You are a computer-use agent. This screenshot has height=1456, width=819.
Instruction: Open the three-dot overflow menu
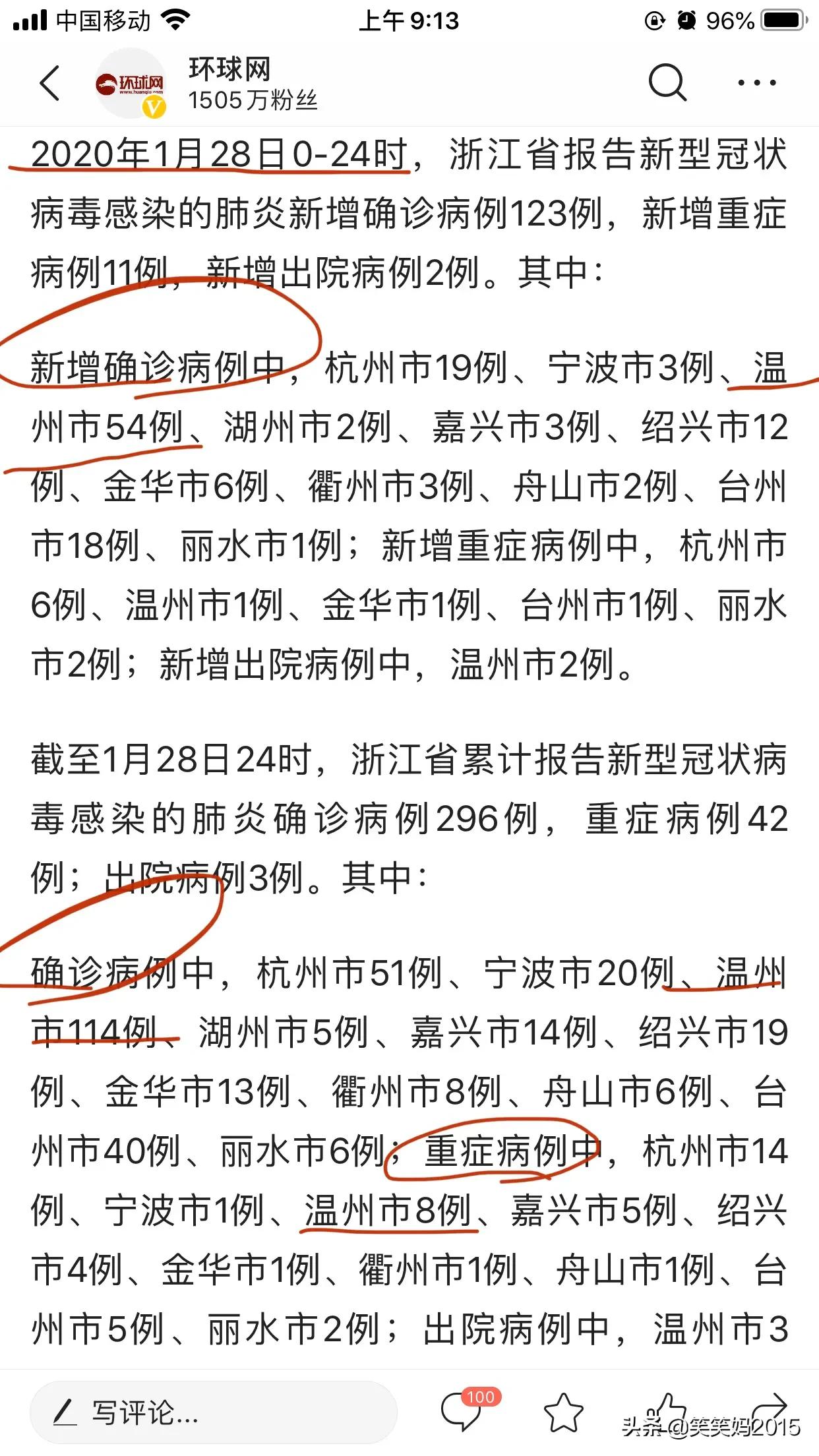pyautogui.click(x=756, y=83)
